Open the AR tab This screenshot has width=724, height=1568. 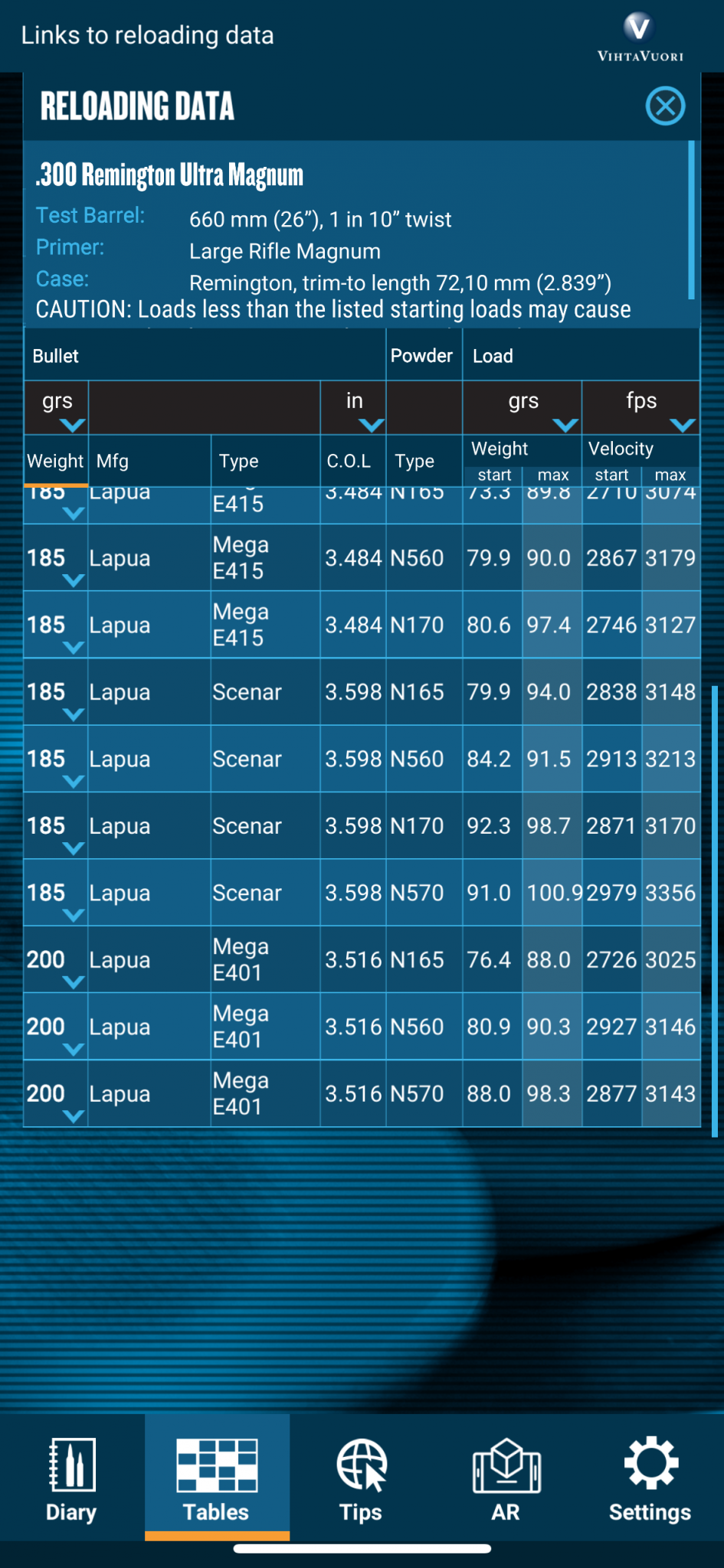tap(506, 1478)
